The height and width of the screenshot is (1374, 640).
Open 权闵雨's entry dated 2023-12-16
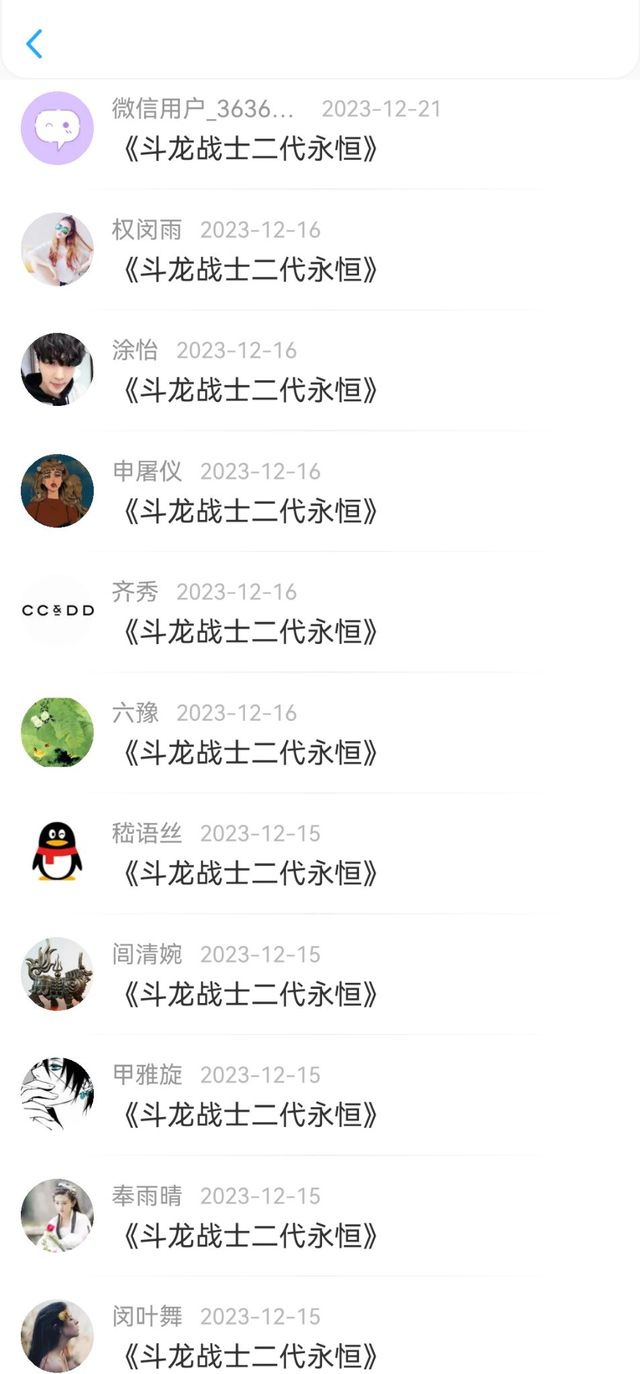(320, 250)
